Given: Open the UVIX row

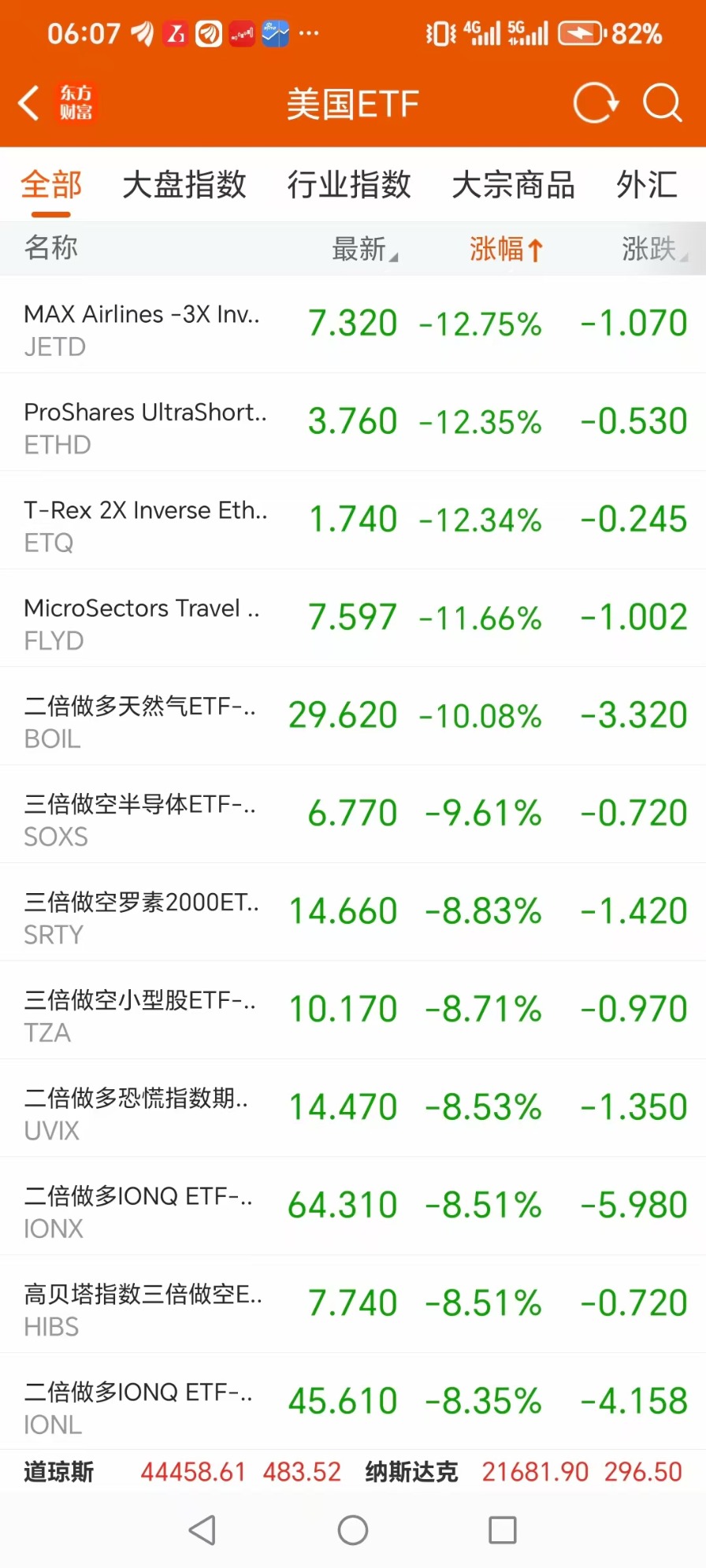Looking at the screenshot, I should pos(353,1108).
